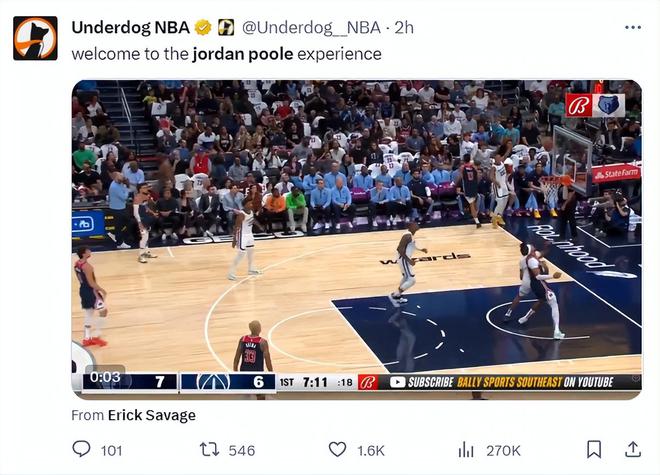This screenshot has height=475, width=660.
Task: Bookmark this Underdog NBA tweet
Action: pos(593,450)
